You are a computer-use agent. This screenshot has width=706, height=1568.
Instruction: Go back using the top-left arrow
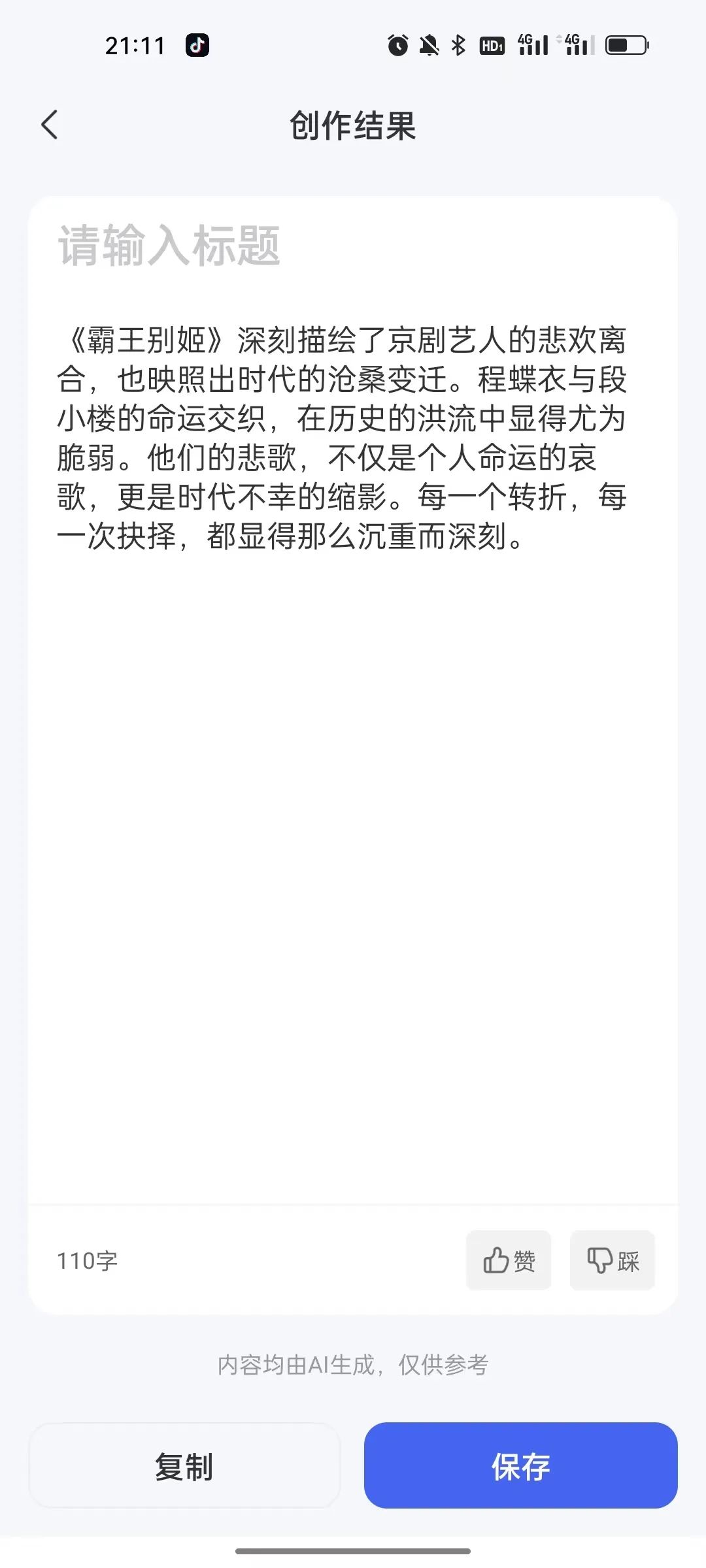click(50, 124)
